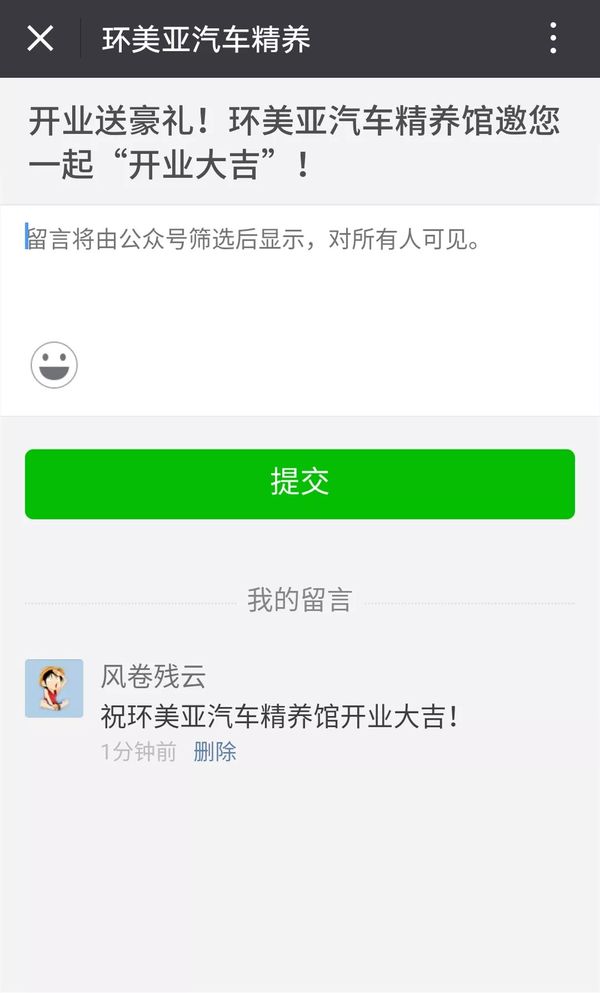
Task: Close the 环美亚汽车精养 page
Action: pos(40,38)
